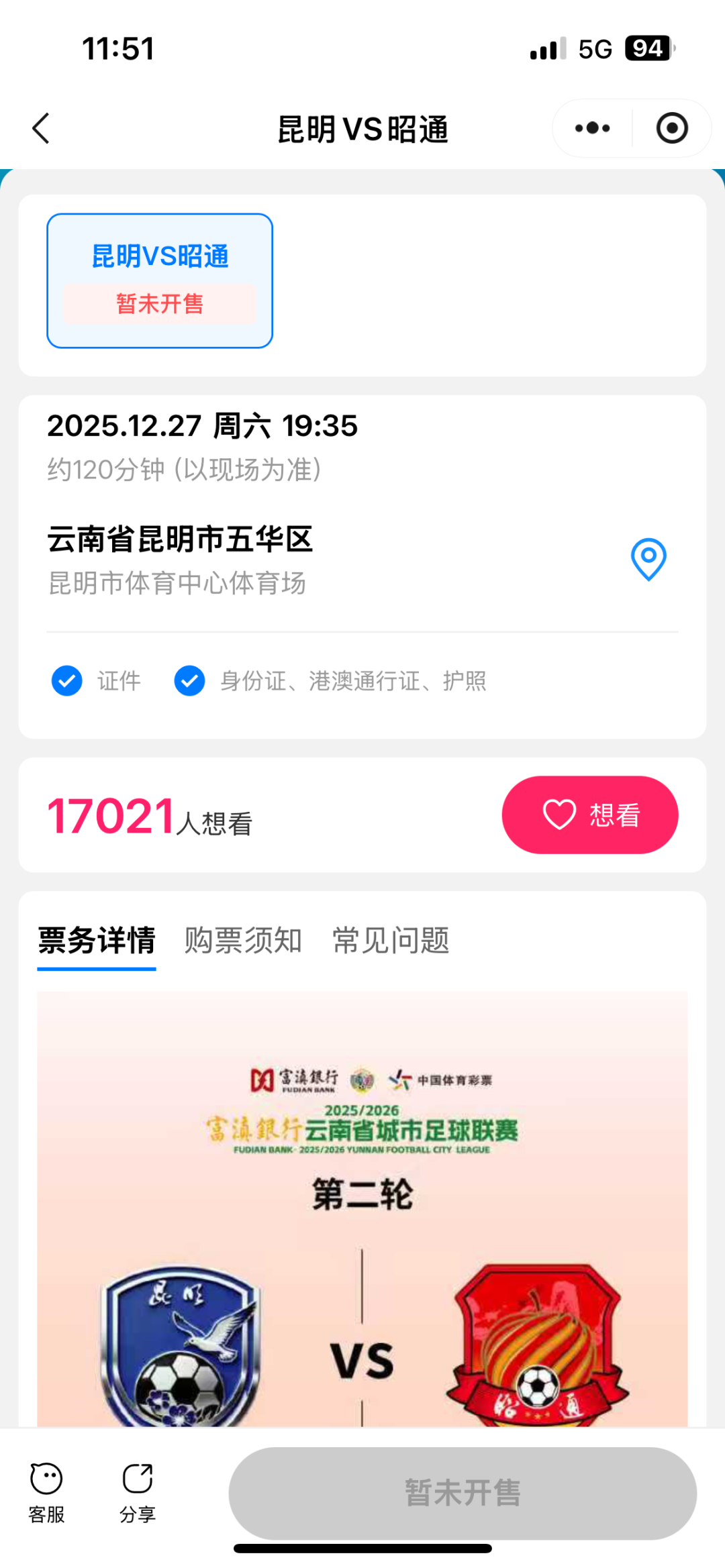This screenshot has height=1568, width=725.
Task: Switch to the 购票须知 tab
Action: point(240,941)
